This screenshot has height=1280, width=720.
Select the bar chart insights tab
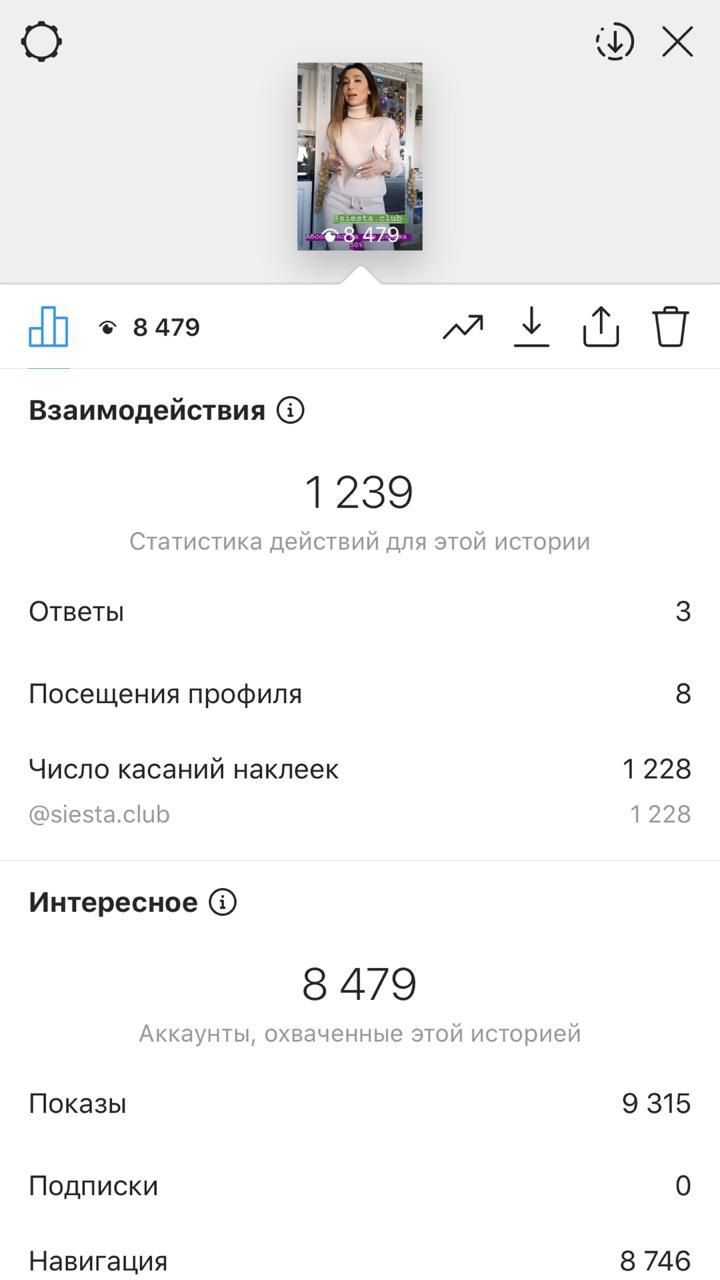48,326
